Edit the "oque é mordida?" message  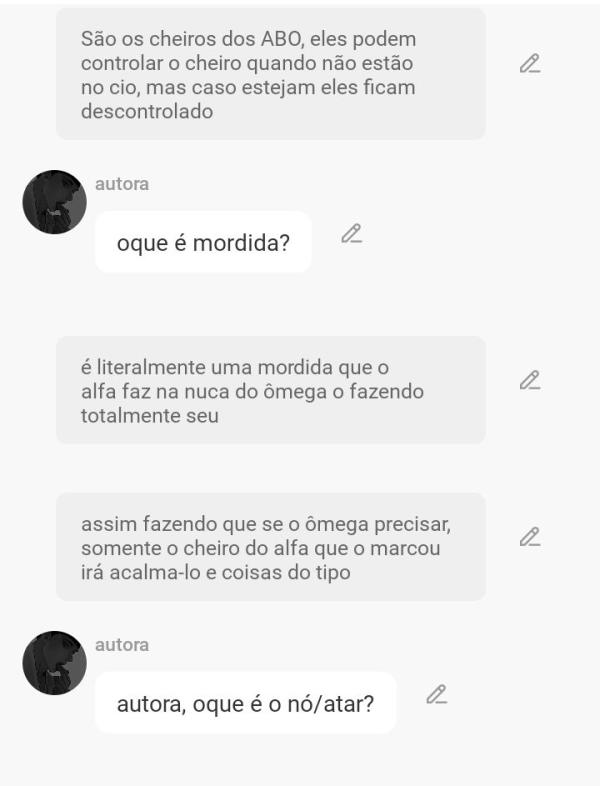coord(351,234)
